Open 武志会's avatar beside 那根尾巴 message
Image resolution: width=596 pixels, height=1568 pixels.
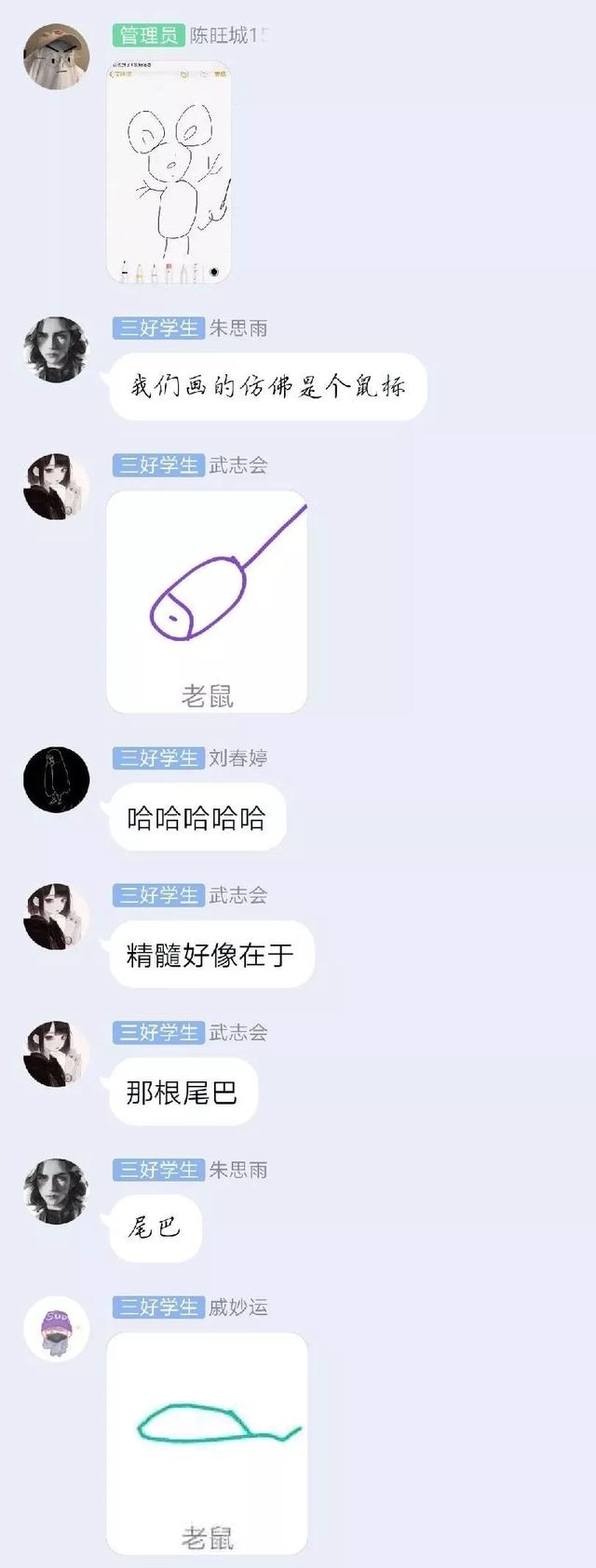click(56, 1053)
